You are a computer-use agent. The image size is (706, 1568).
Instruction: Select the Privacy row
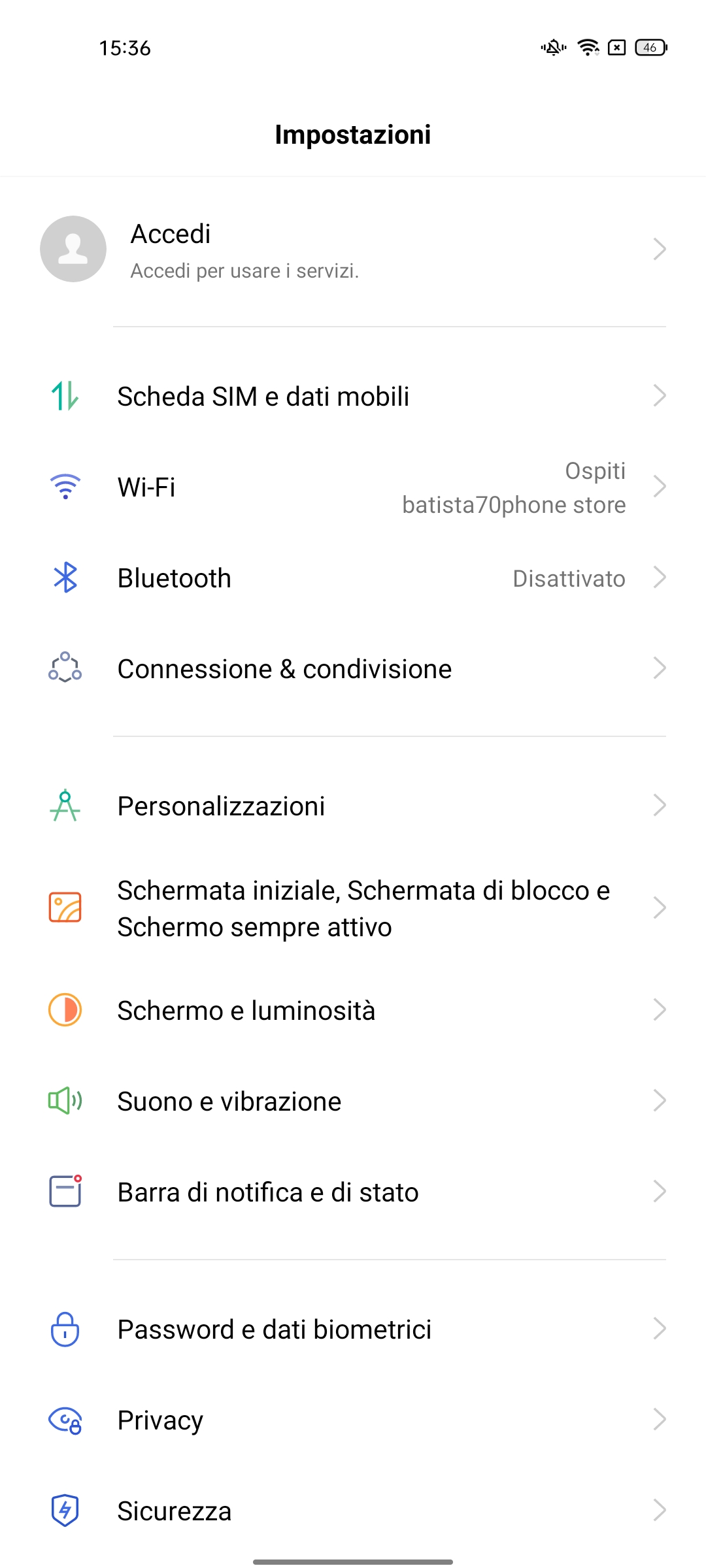(353, 1420)
